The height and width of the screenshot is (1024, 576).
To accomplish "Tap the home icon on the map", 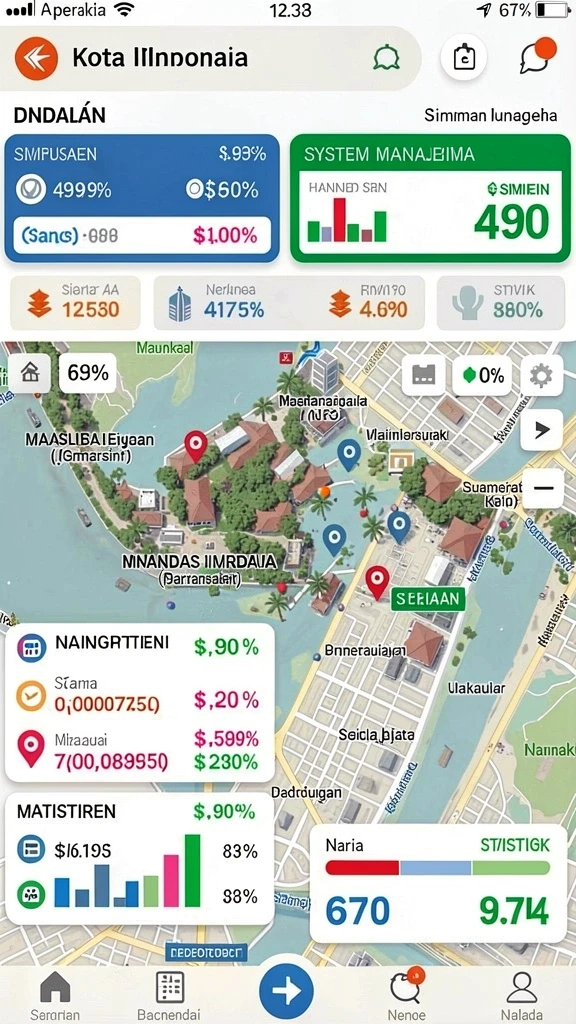I will coord(29,374).
